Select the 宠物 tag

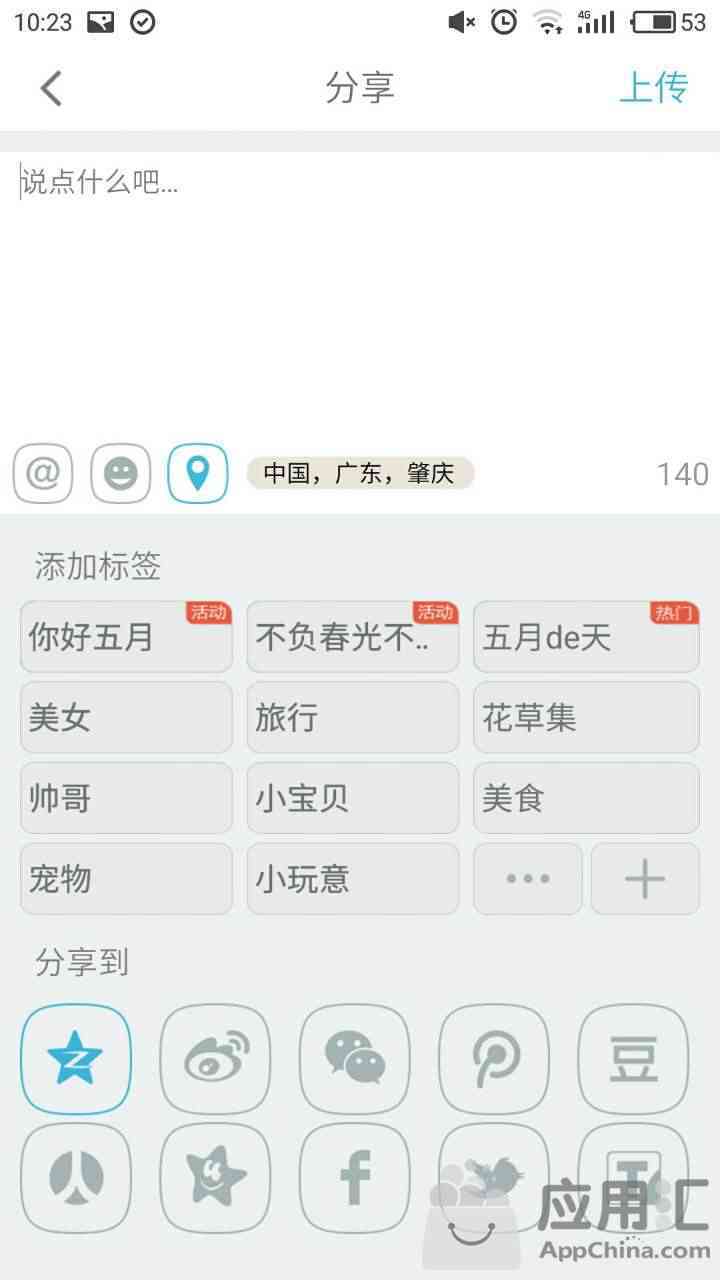click(126, 879)
